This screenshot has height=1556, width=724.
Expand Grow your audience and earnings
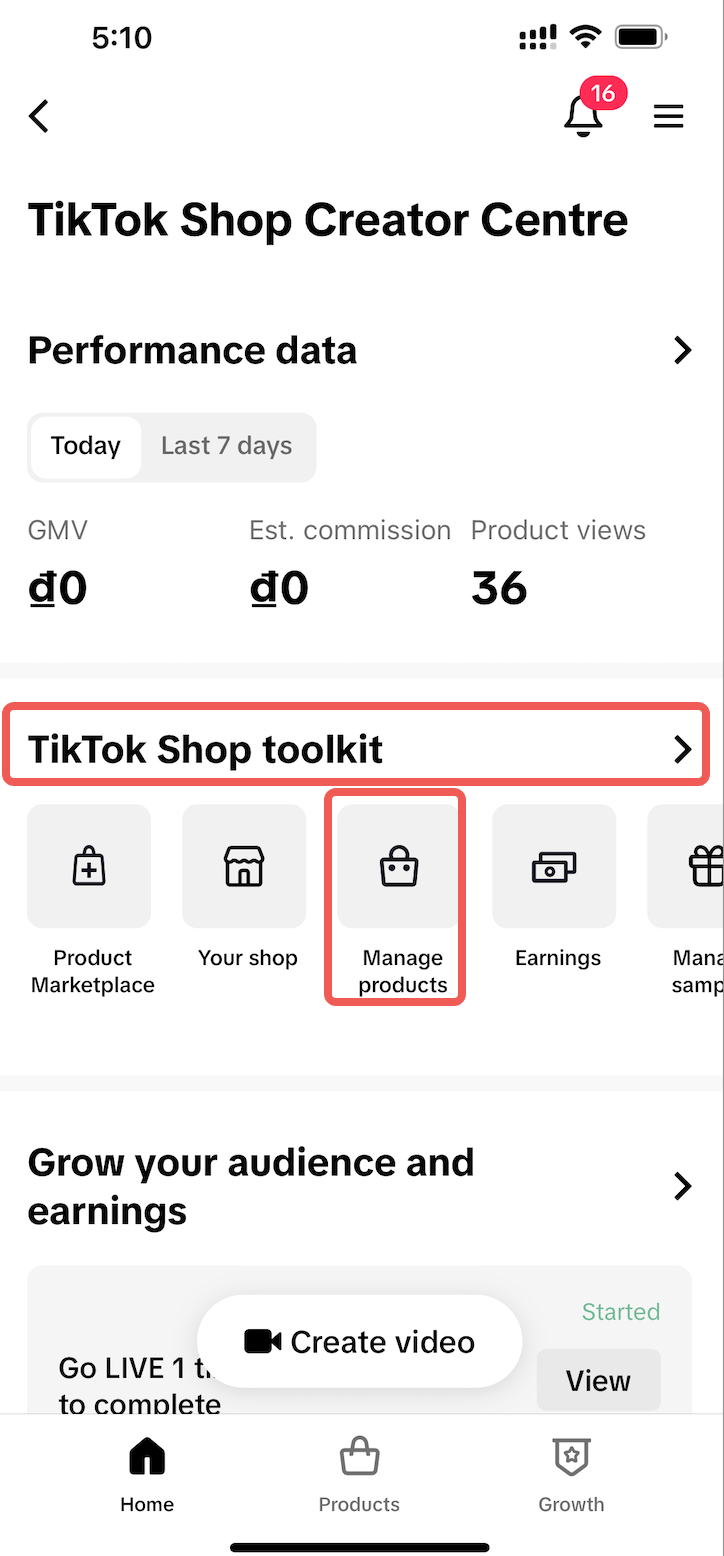pyautogui.click(x=682, y=1187)
